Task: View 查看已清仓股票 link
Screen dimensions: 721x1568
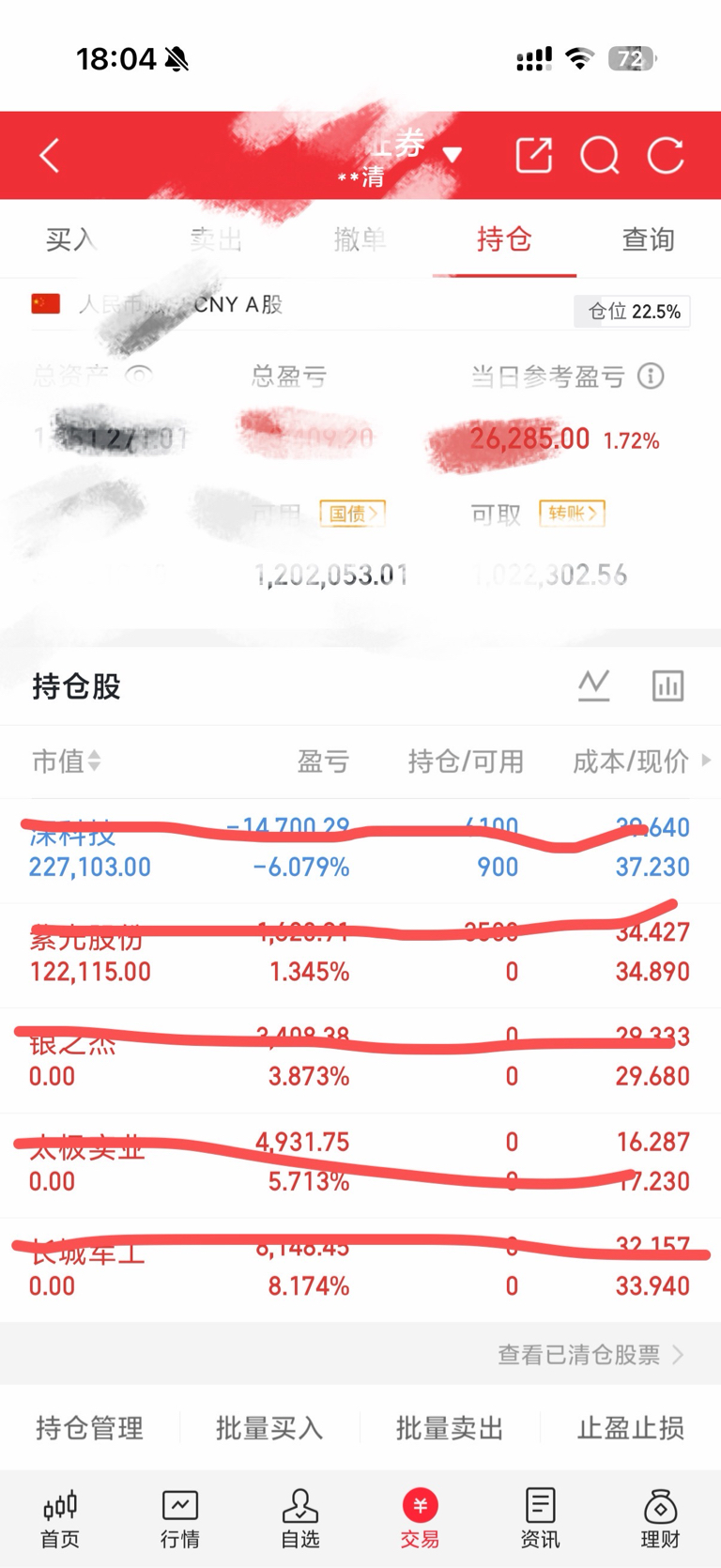Action: coord(591,1354)
